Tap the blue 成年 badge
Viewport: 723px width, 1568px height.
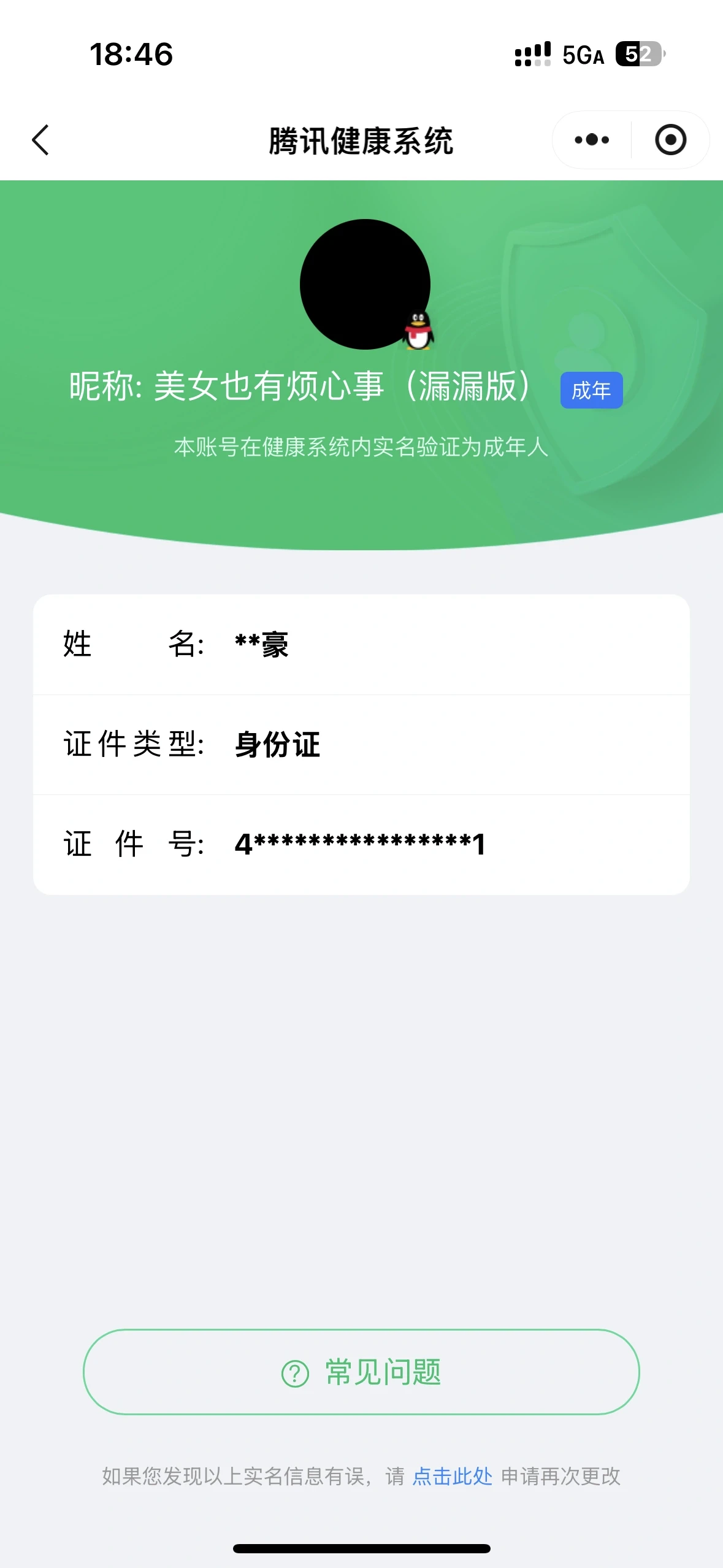[591, 390]
